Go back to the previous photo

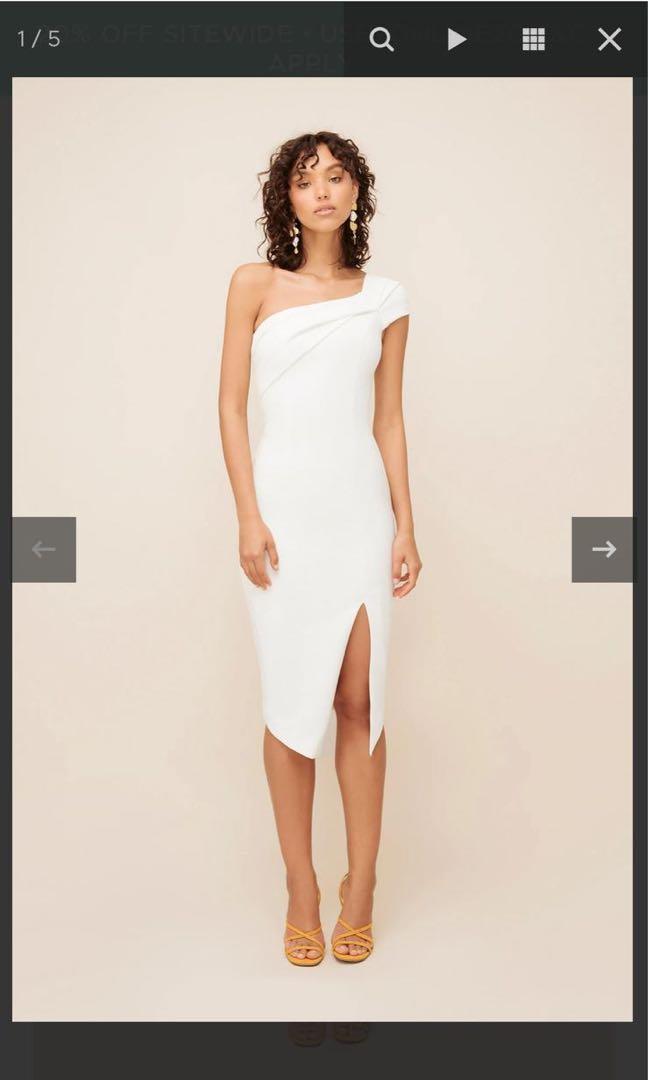point(44,549)
